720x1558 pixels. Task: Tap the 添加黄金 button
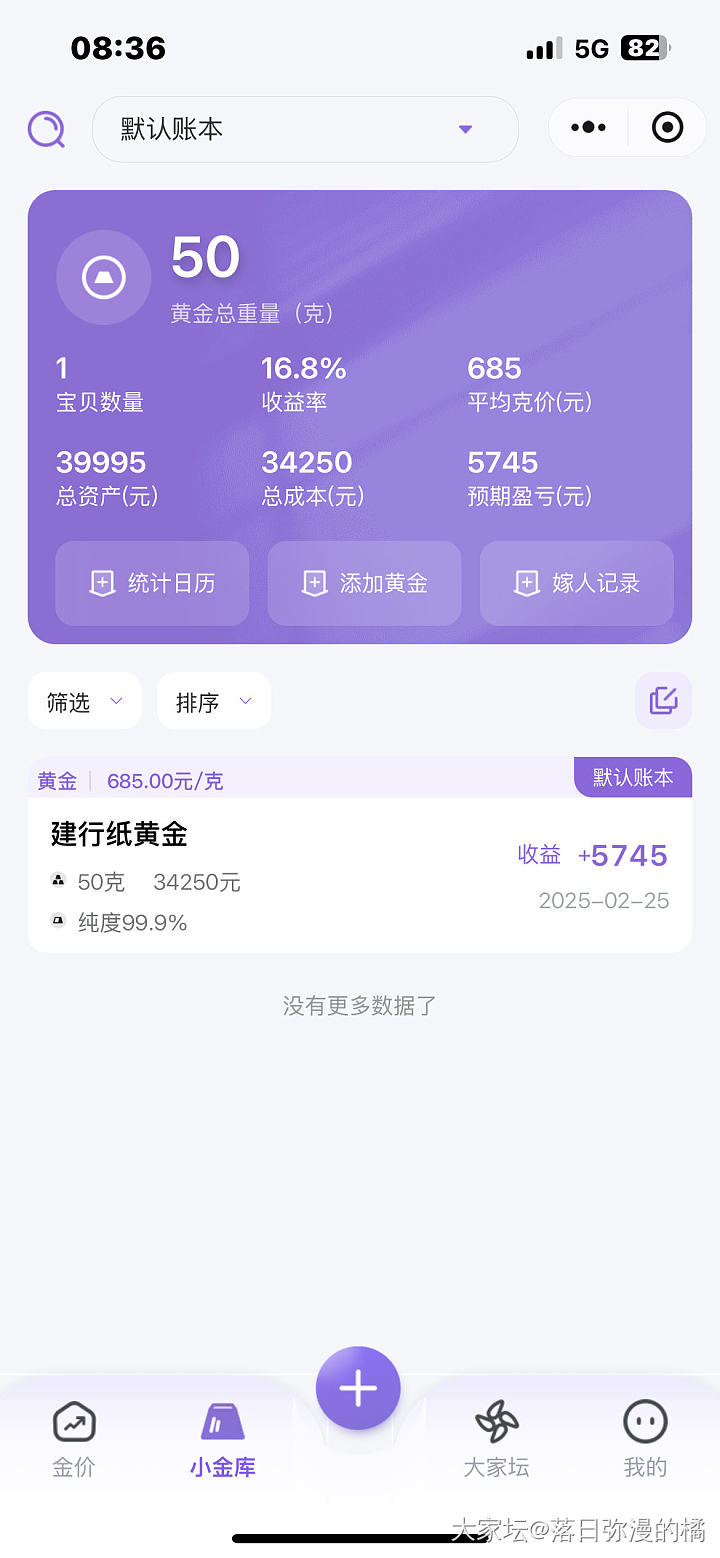(364, 583)
